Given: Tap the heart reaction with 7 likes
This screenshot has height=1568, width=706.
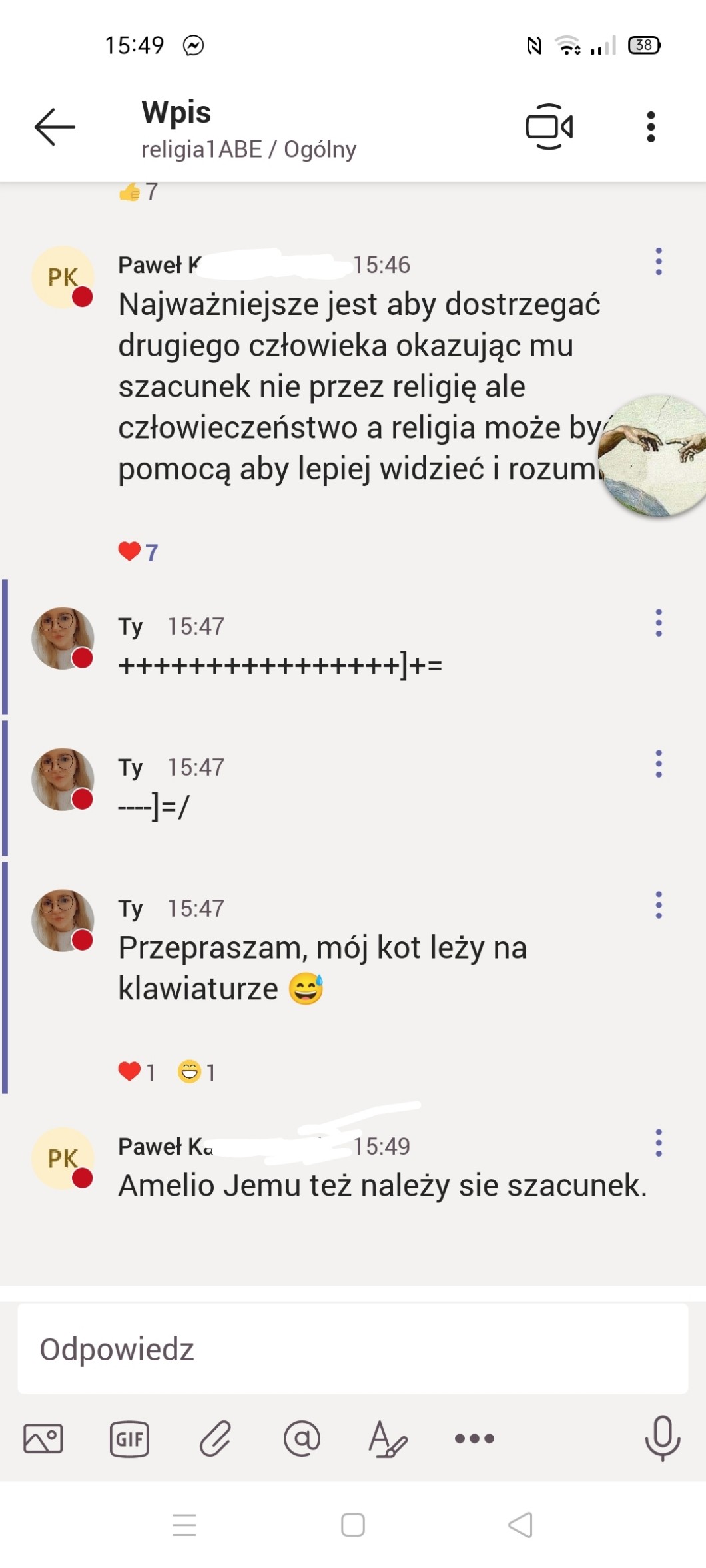Looking at the screenshot, I should (137, 552).
